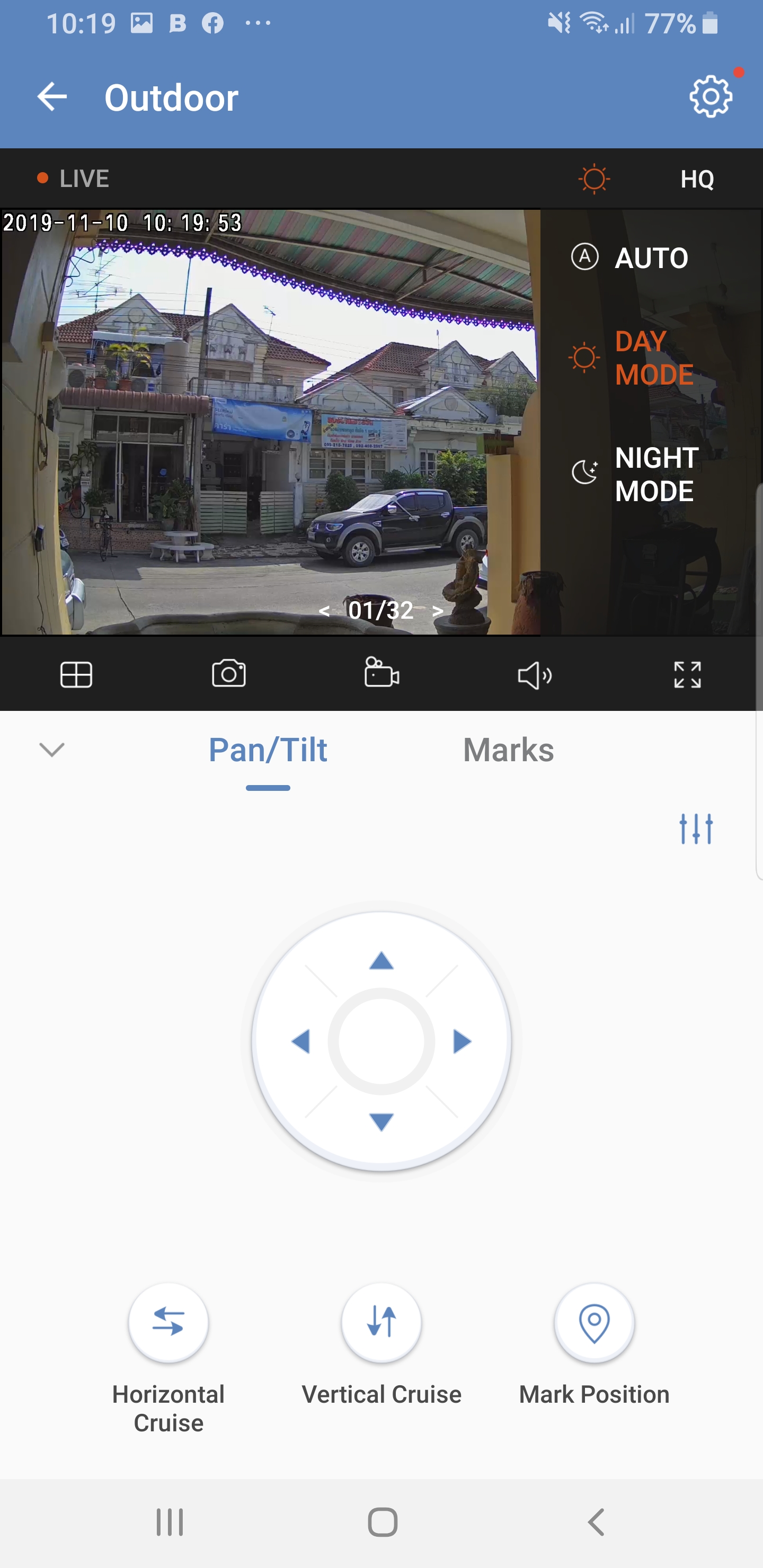Take a snapshot of the live feed
763x1568 pixels.
coord(228,674)
